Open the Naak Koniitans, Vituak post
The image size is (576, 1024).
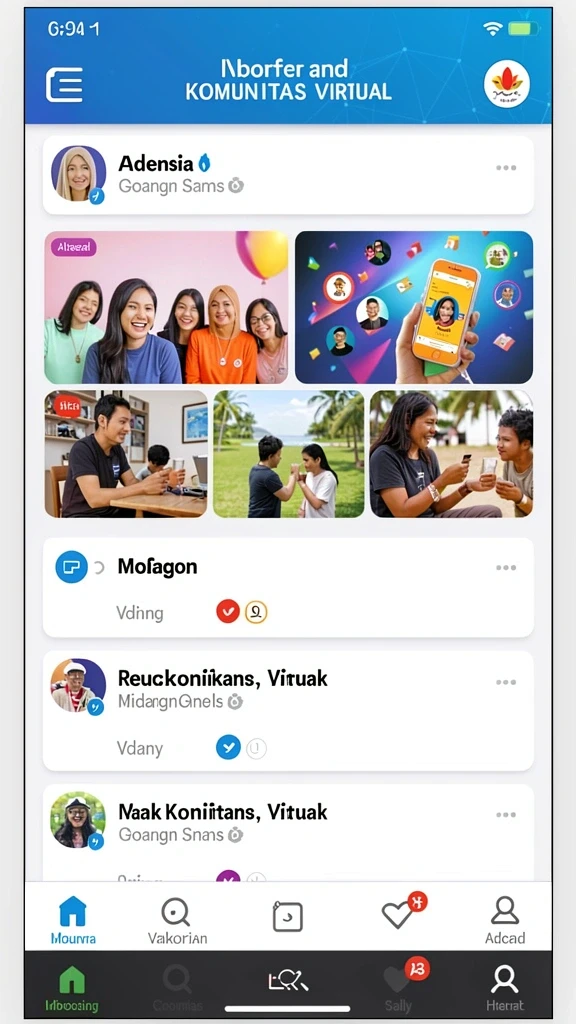[288, 833]
